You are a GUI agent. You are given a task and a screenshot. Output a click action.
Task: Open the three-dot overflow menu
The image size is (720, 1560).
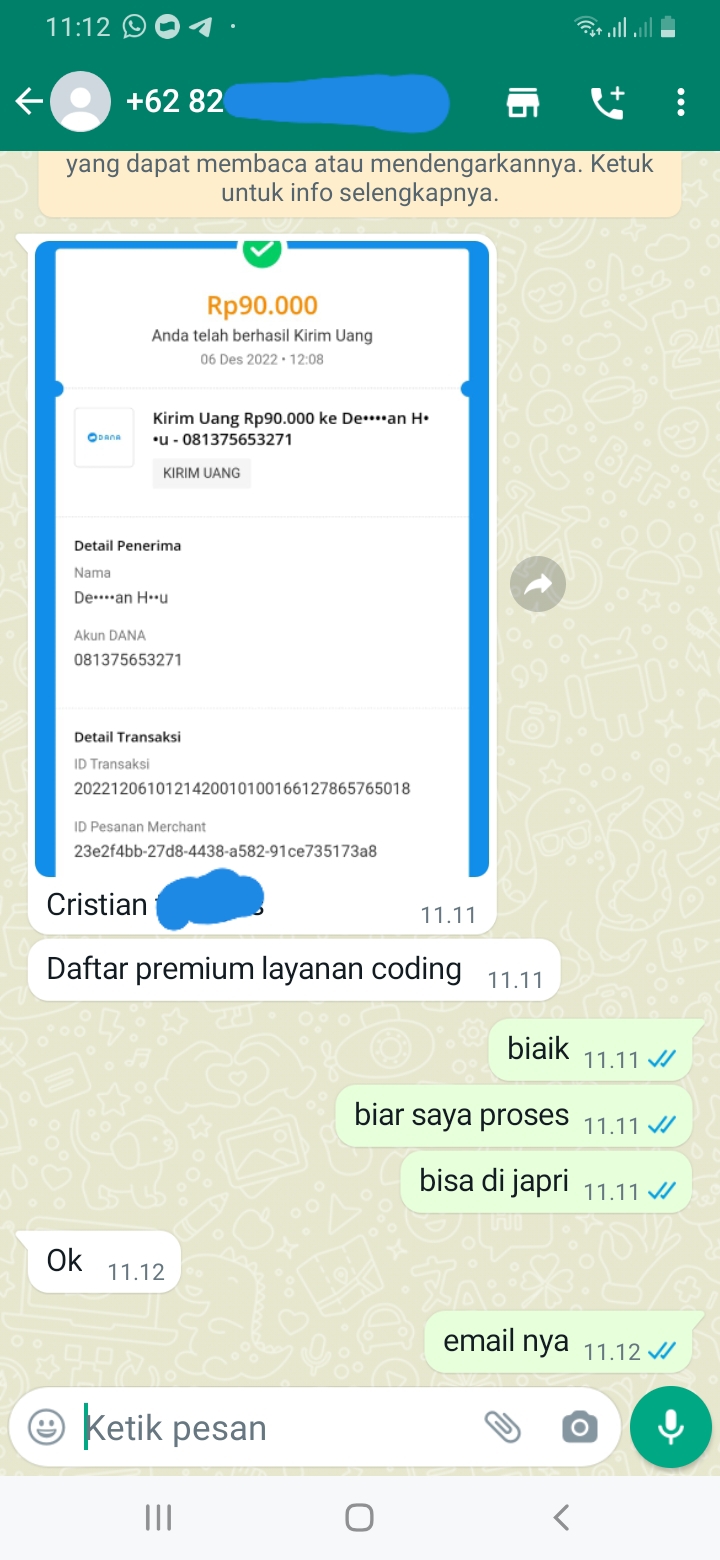(x=681, y=102)
